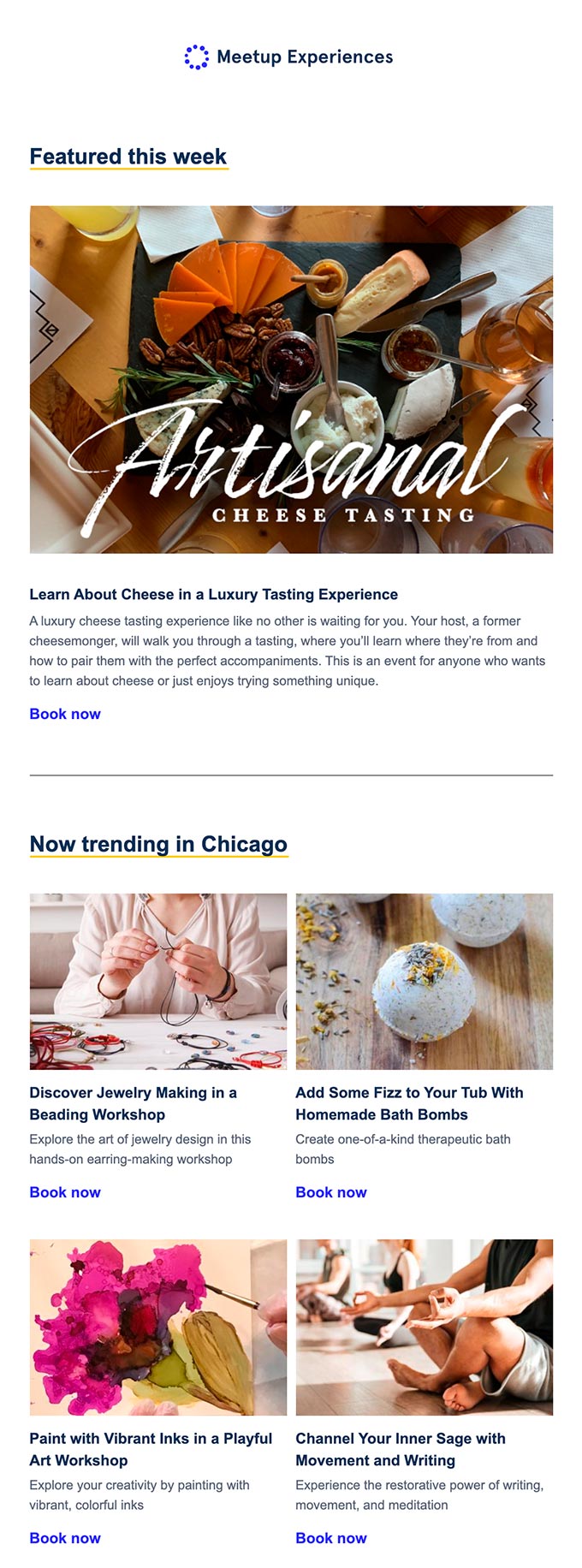582x1568 pixels.
Task: Book the Movement and Writing experience
Action: click(x=331, y=1538)
